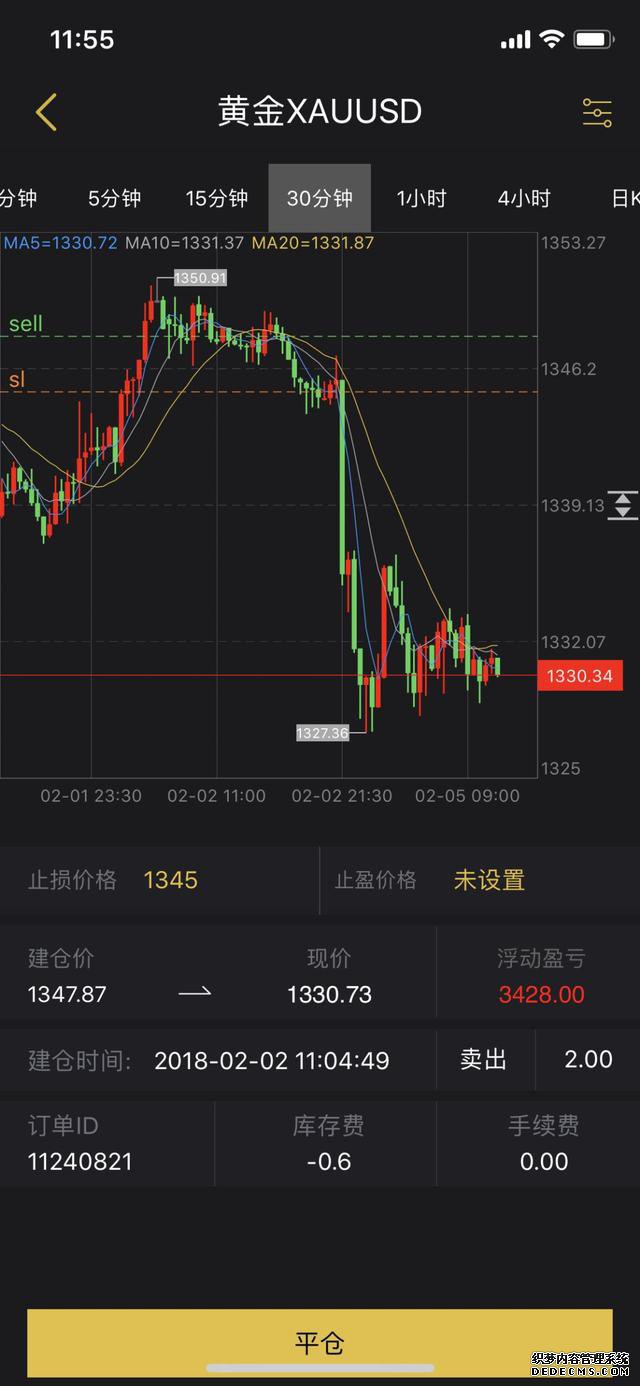
Task: Tap the chart expand/collapse arrows icon
Action: [622, 505]
